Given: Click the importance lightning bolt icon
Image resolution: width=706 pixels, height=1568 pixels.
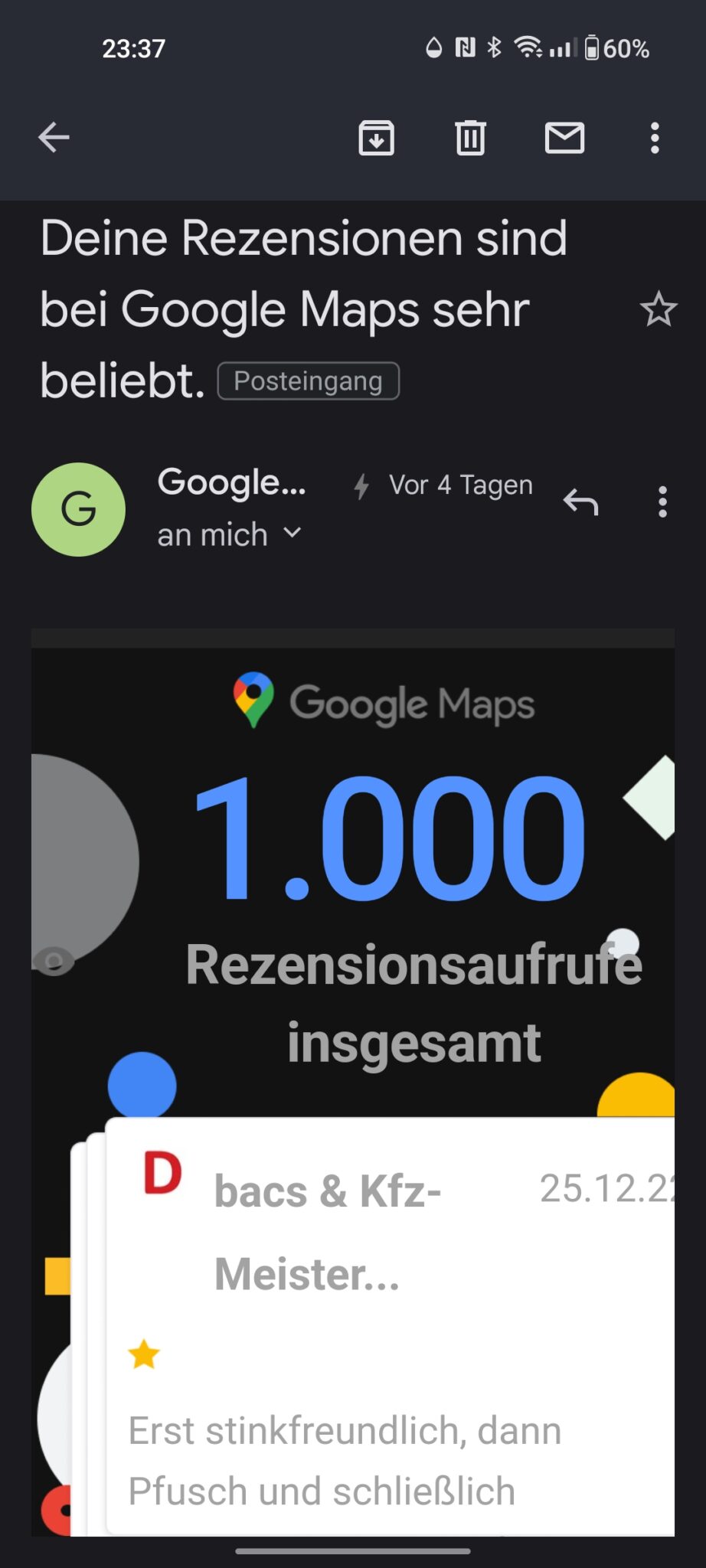Looking at the screenshot, I should point(363,485).
